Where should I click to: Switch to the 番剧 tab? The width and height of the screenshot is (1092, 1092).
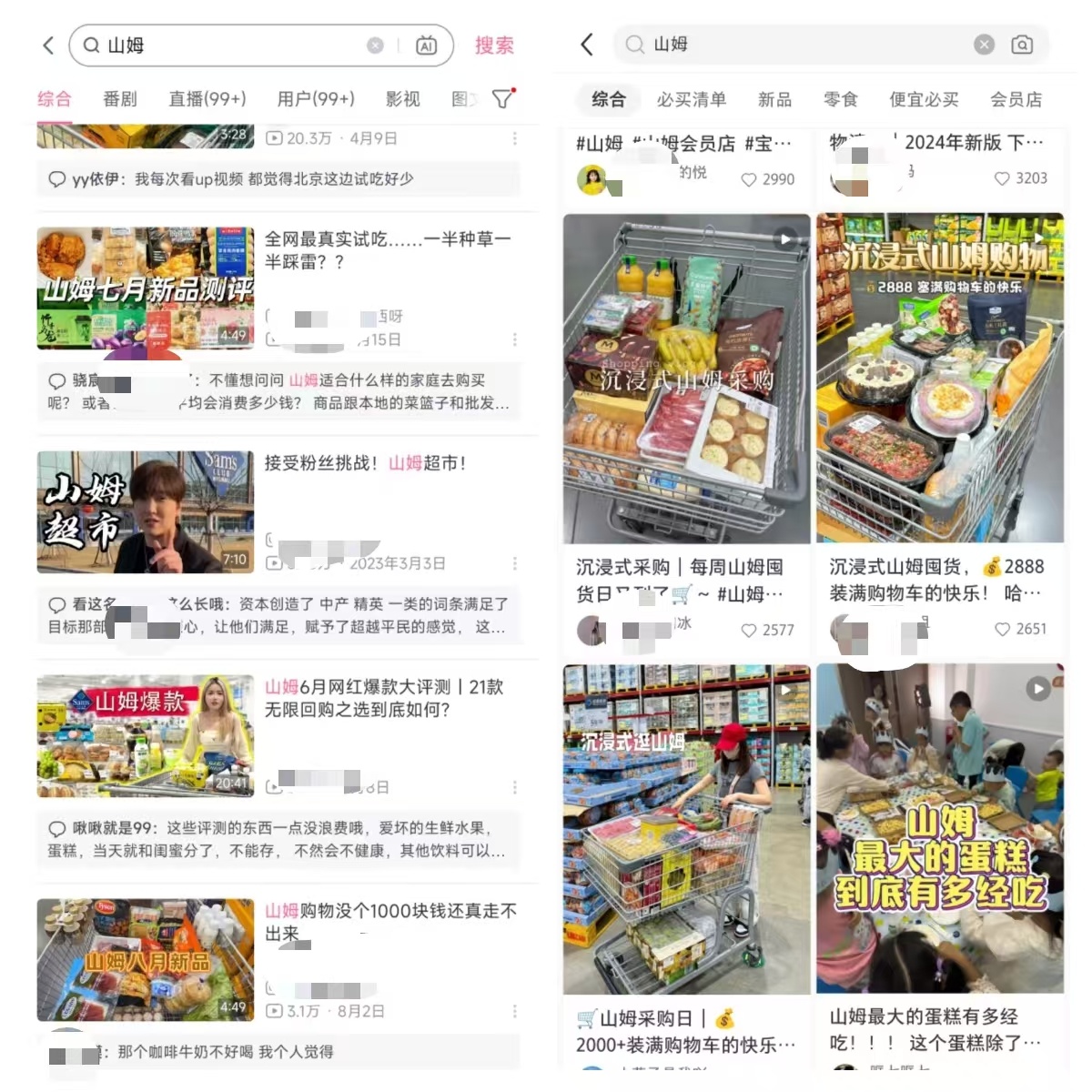pyautogui.click(x=120, y=99)
